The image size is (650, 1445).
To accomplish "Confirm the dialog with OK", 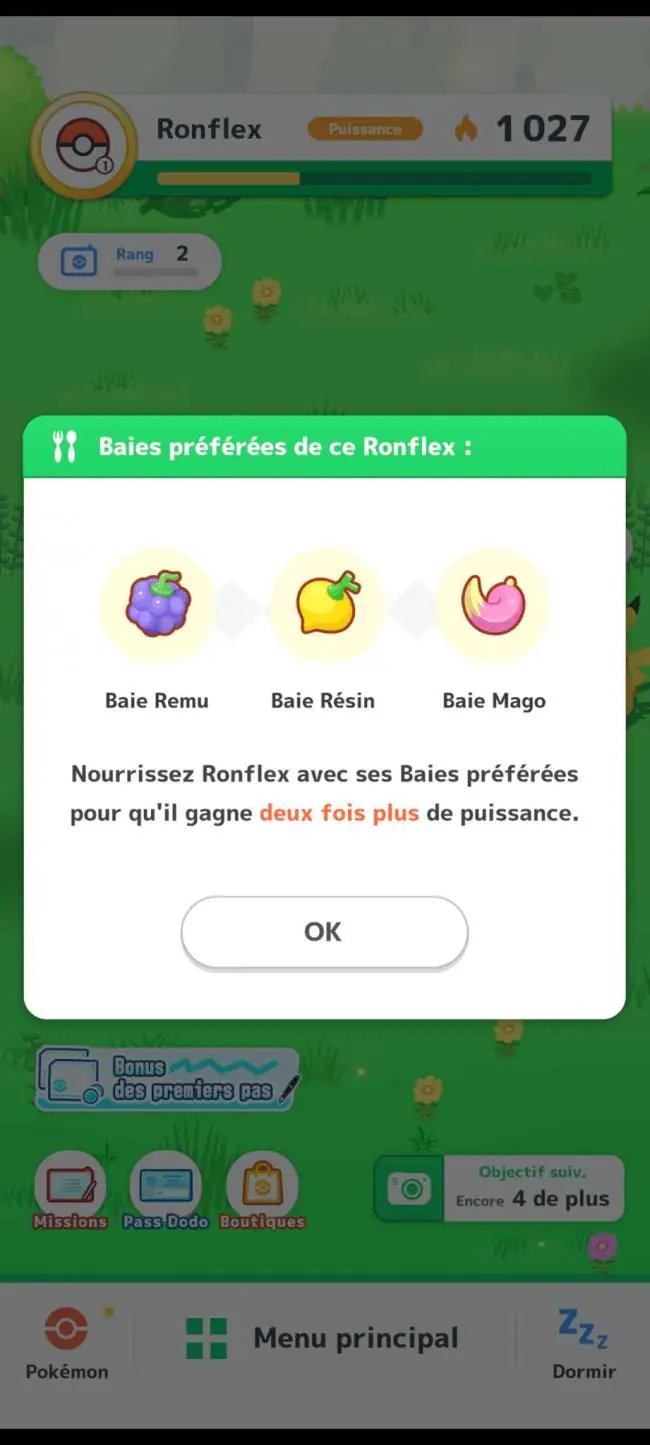I will coord(324,932).
